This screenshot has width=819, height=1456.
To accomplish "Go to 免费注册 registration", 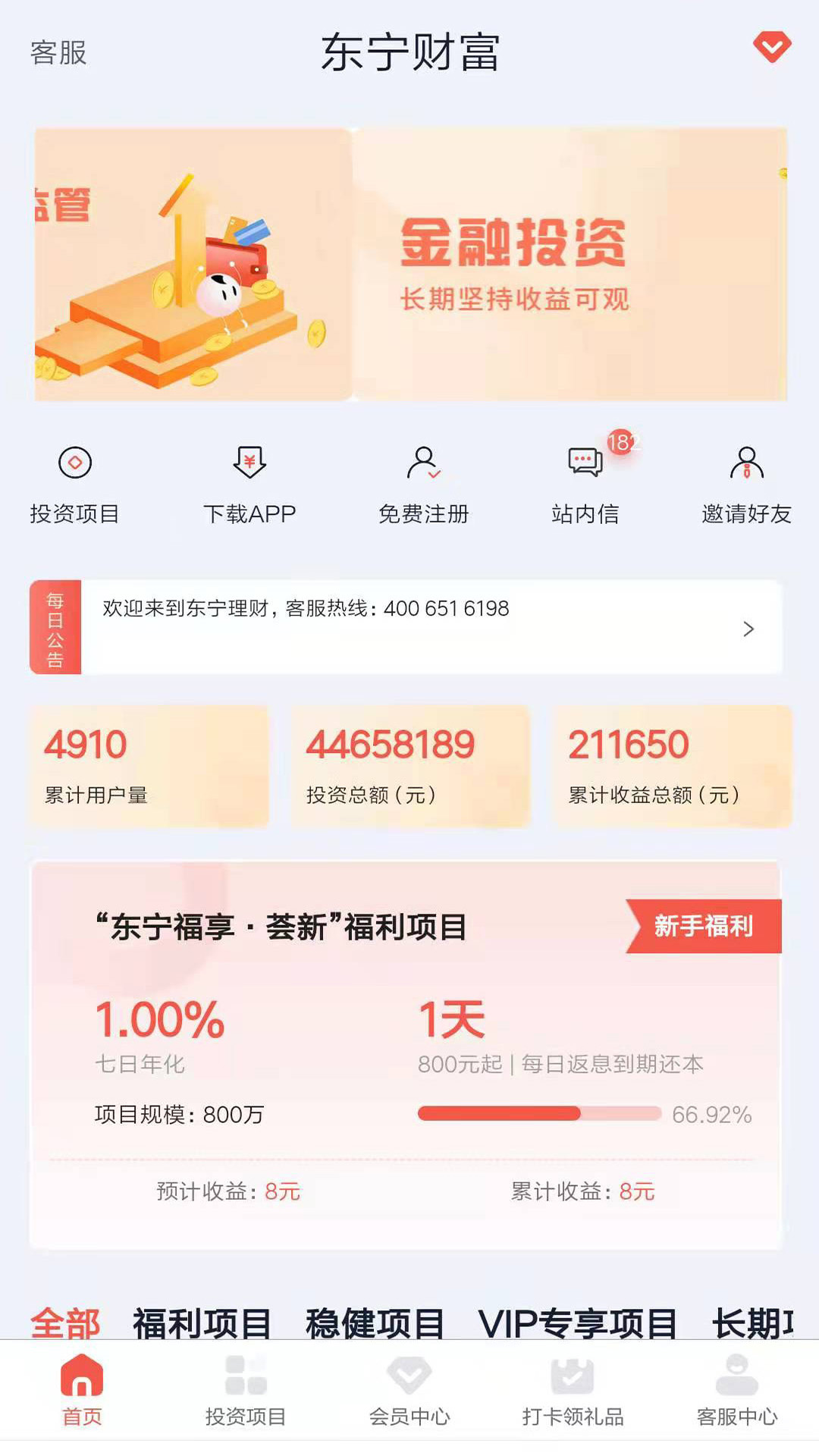I will pos(424,484).
